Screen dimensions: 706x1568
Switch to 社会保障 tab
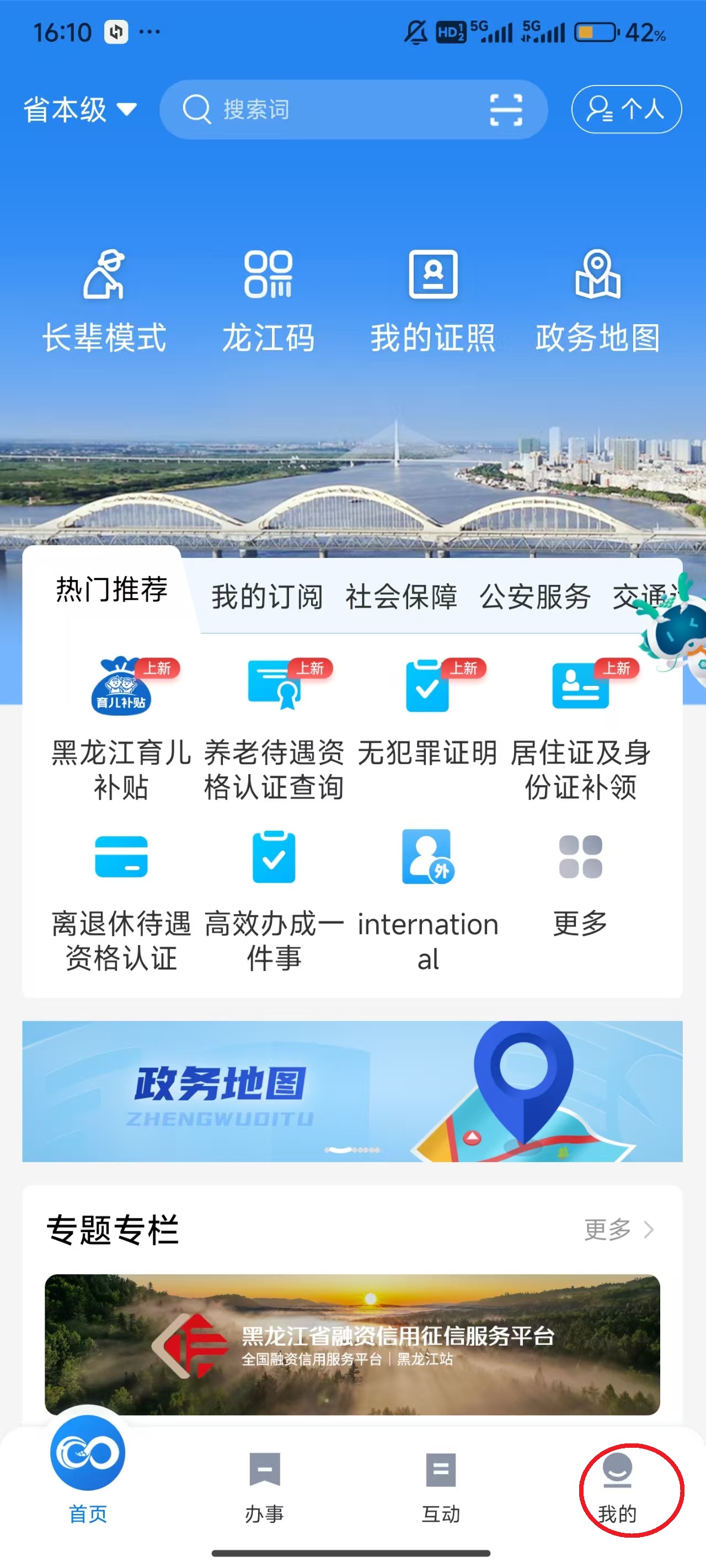[x=401, y=597]
